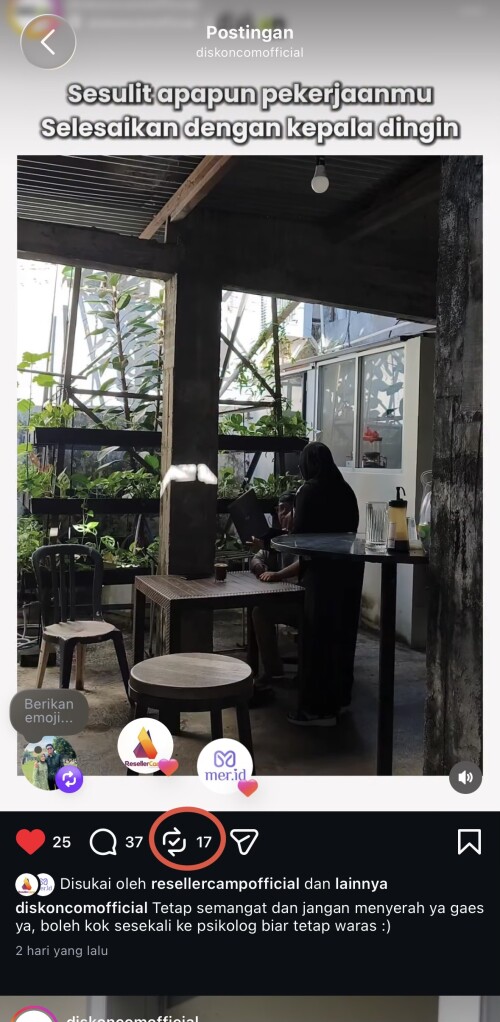Viewport: 500px width, 1022px height.
Task: Go back from the Postingan screen
Action: coord(48,42)
